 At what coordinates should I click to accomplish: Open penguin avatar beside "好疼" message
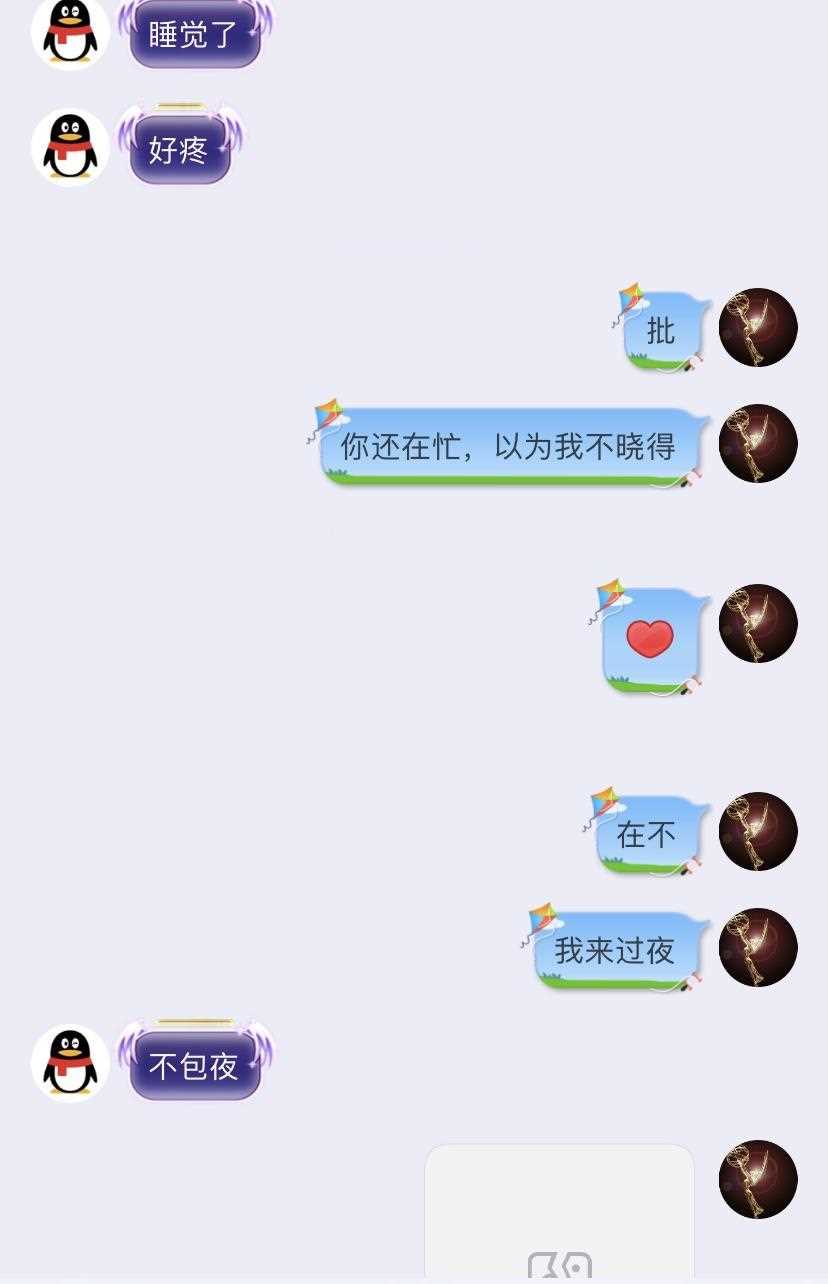point(70,147)
